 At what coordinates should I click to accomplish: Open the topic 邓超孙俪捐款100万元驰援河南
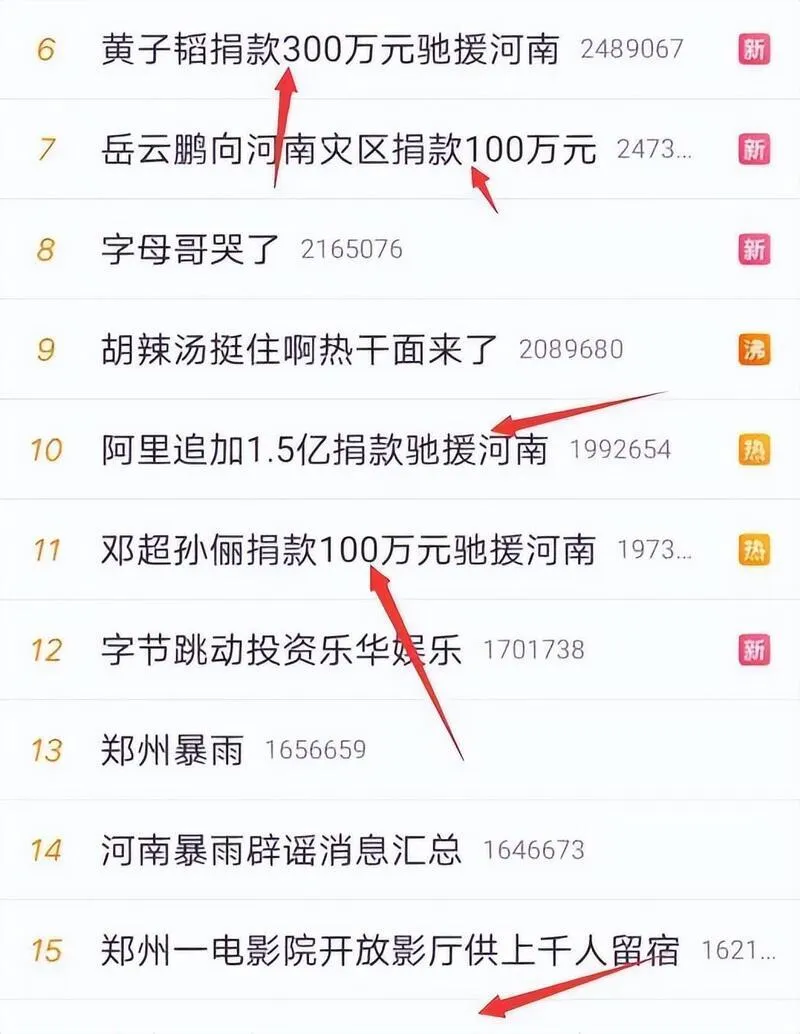pyautogui.click(x=348, y=550)
